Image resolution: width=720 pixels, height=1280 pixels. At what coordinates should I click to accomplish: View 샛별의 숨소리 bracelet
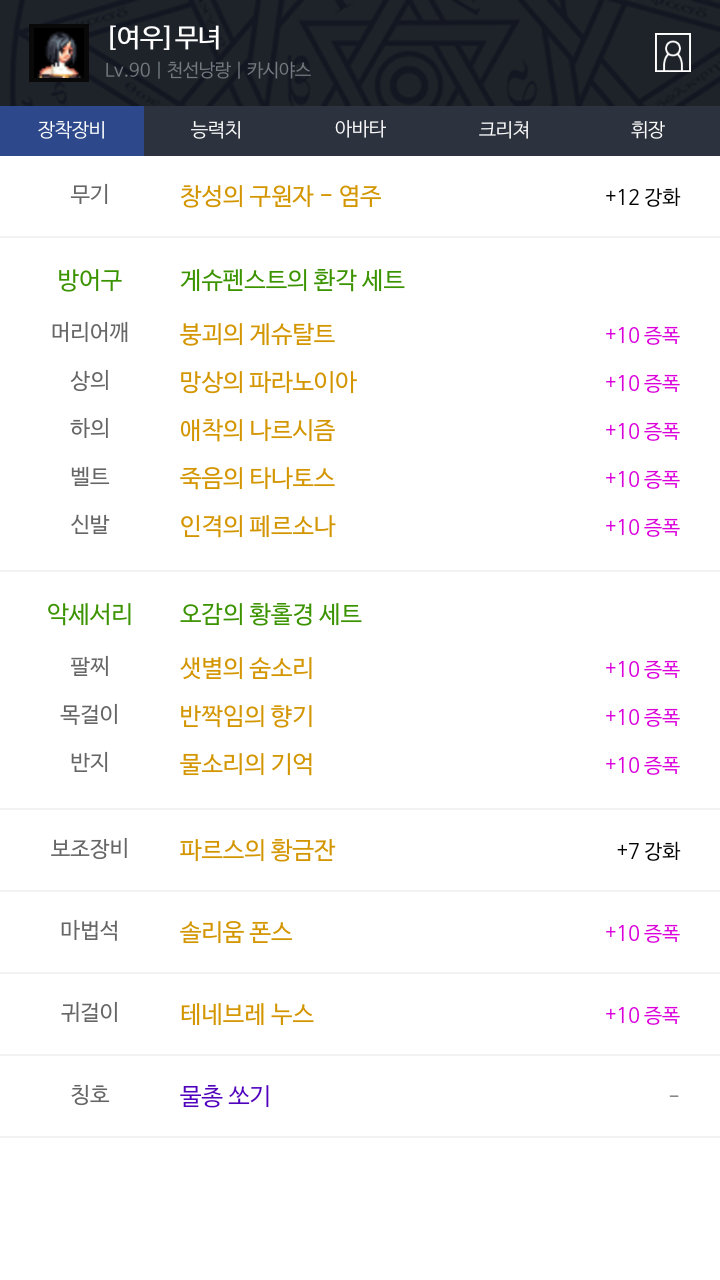click(246, 668)
